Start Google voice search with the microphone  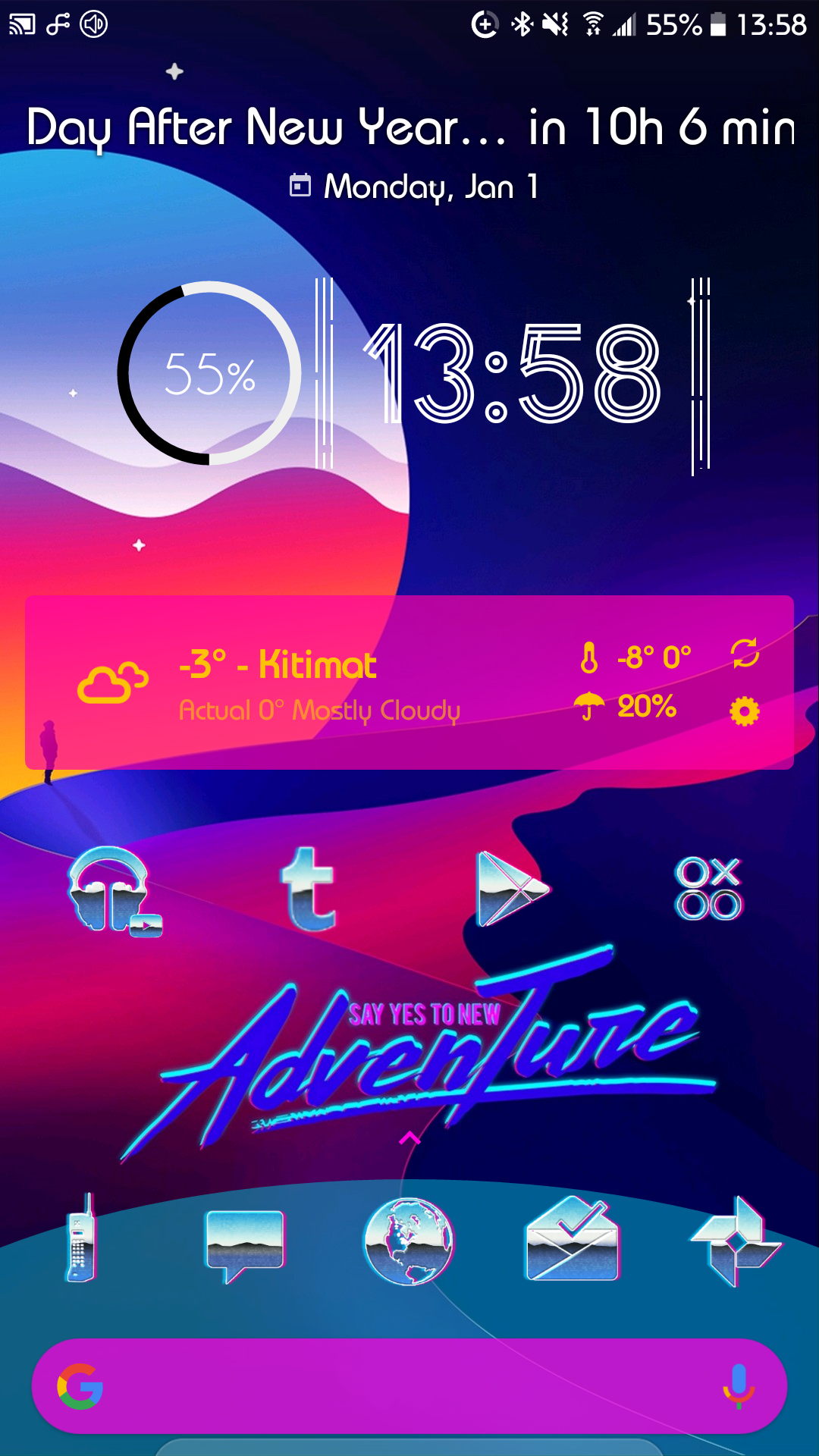tap(738, 1386)
